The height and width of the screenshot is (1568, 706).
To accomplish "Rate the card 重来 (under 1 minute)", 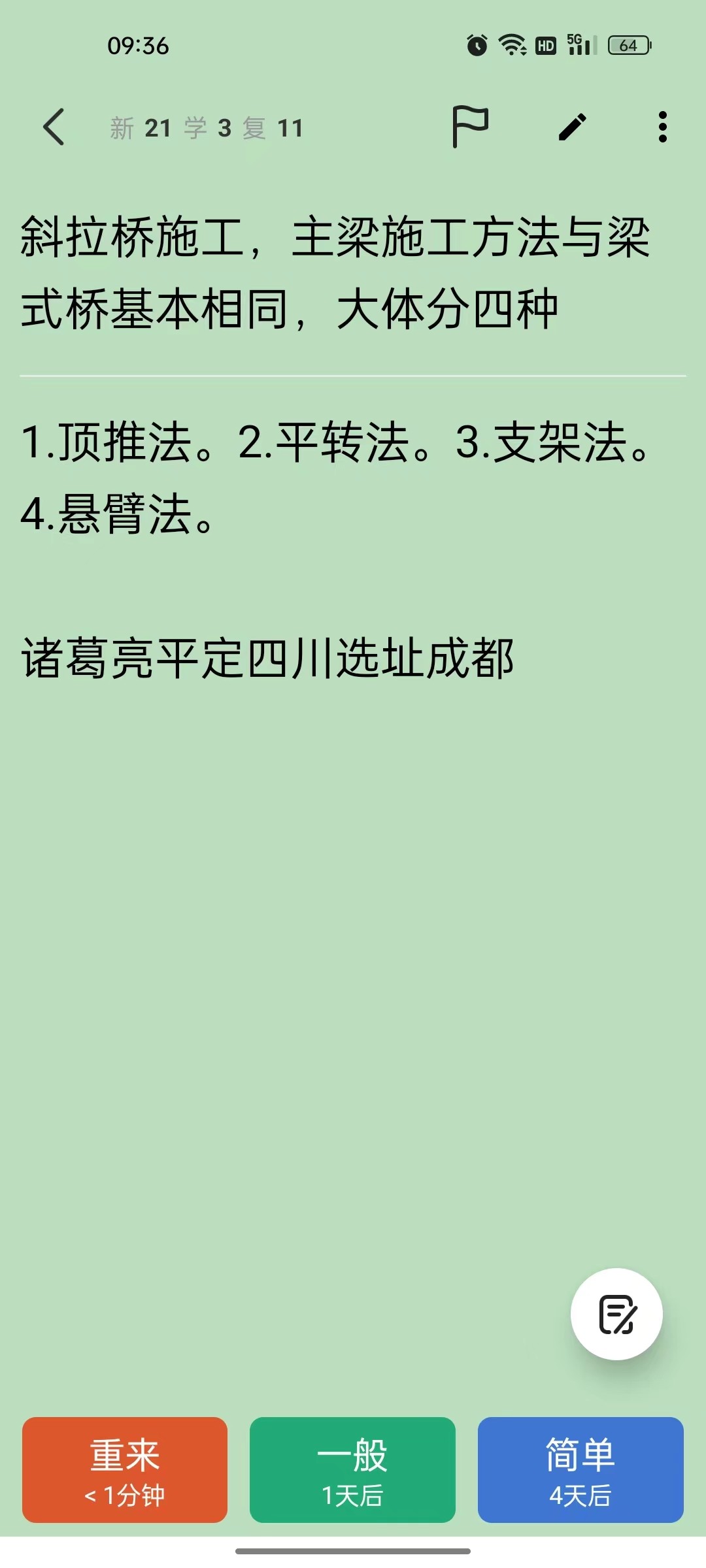I will click(x=125, y=1469).
